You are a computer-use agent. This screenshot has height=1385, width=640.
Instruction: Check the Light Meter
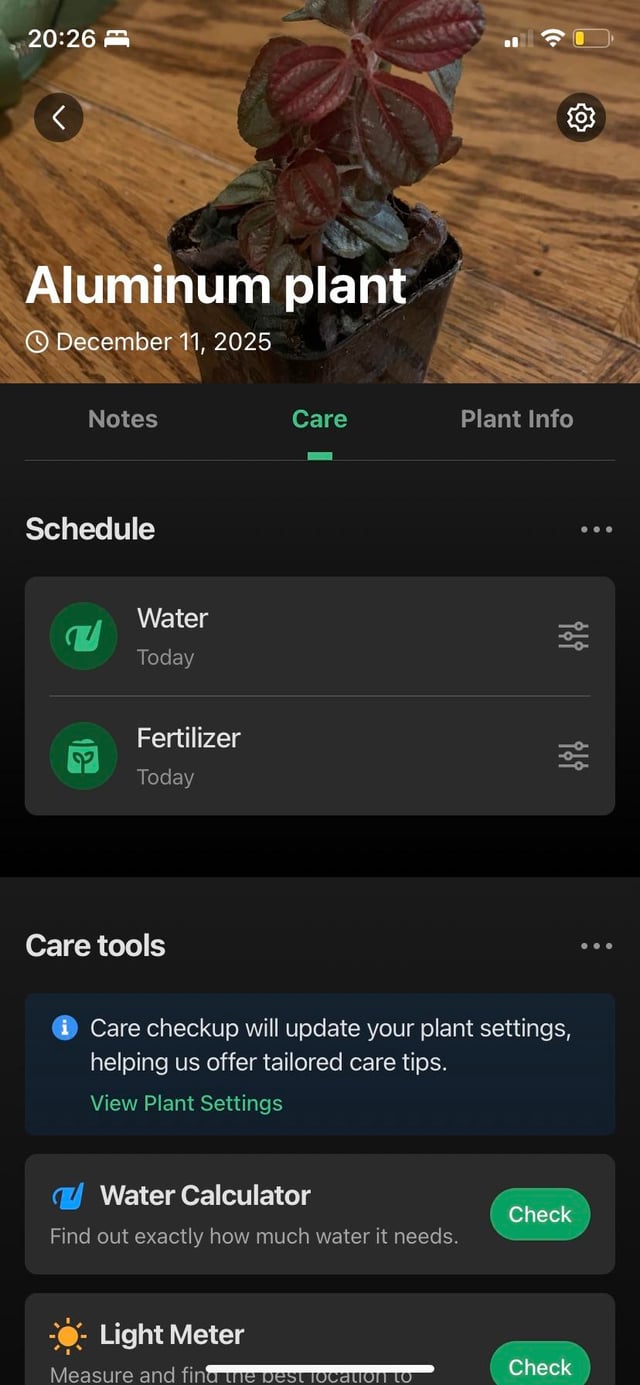click(540, 1365)
